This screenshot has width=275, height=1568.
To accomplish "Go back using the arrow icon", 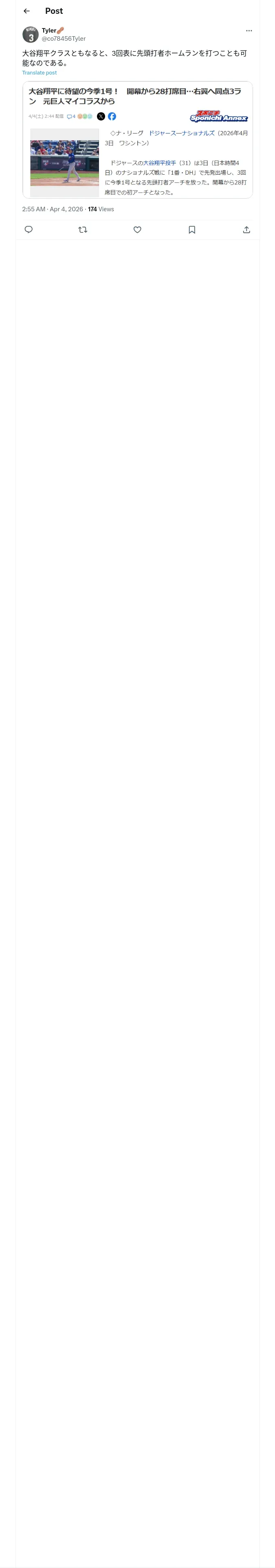I will pyautogui.click(x=26, y=11).
